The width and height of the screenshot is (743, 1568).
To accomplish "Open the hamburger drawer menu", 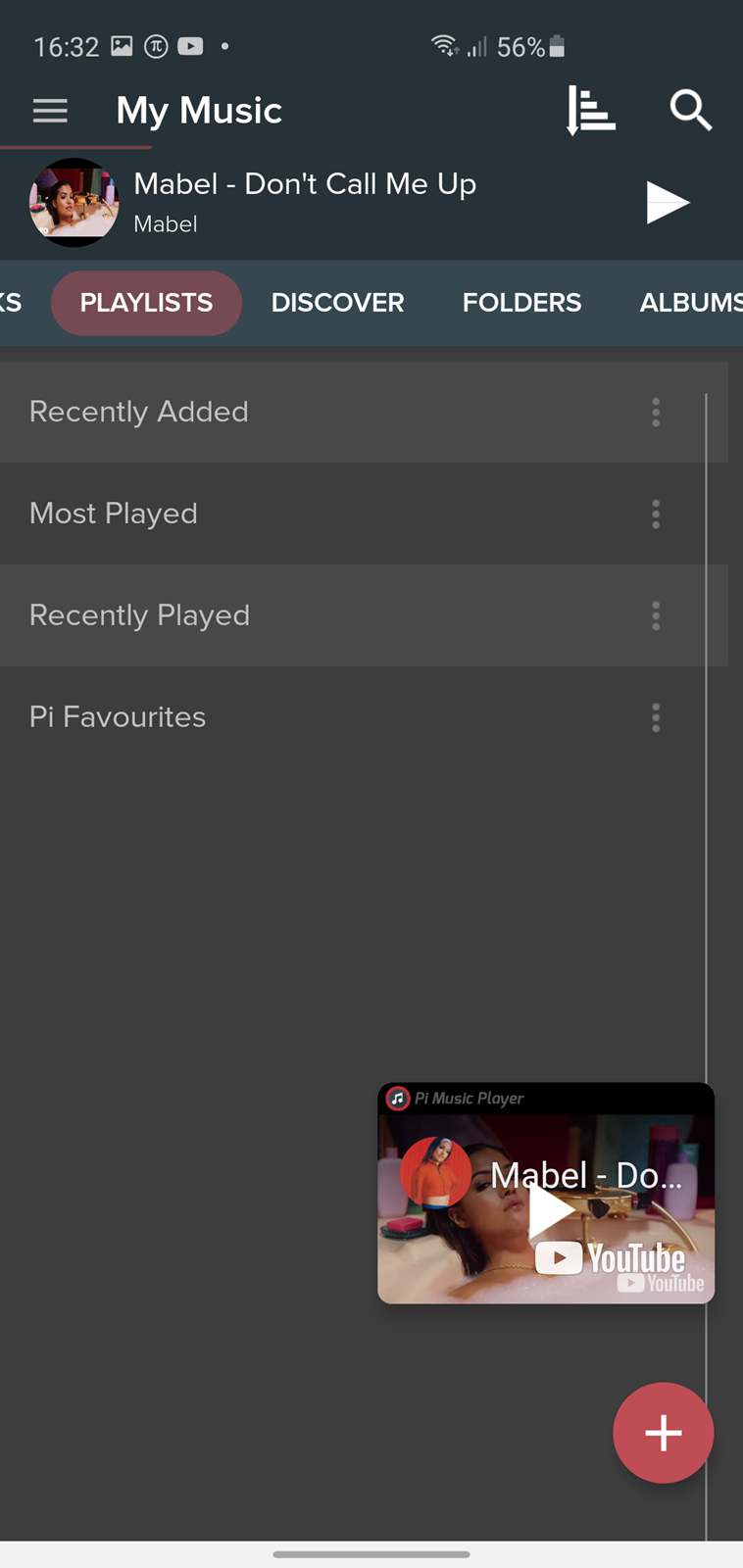I will 50,111.
